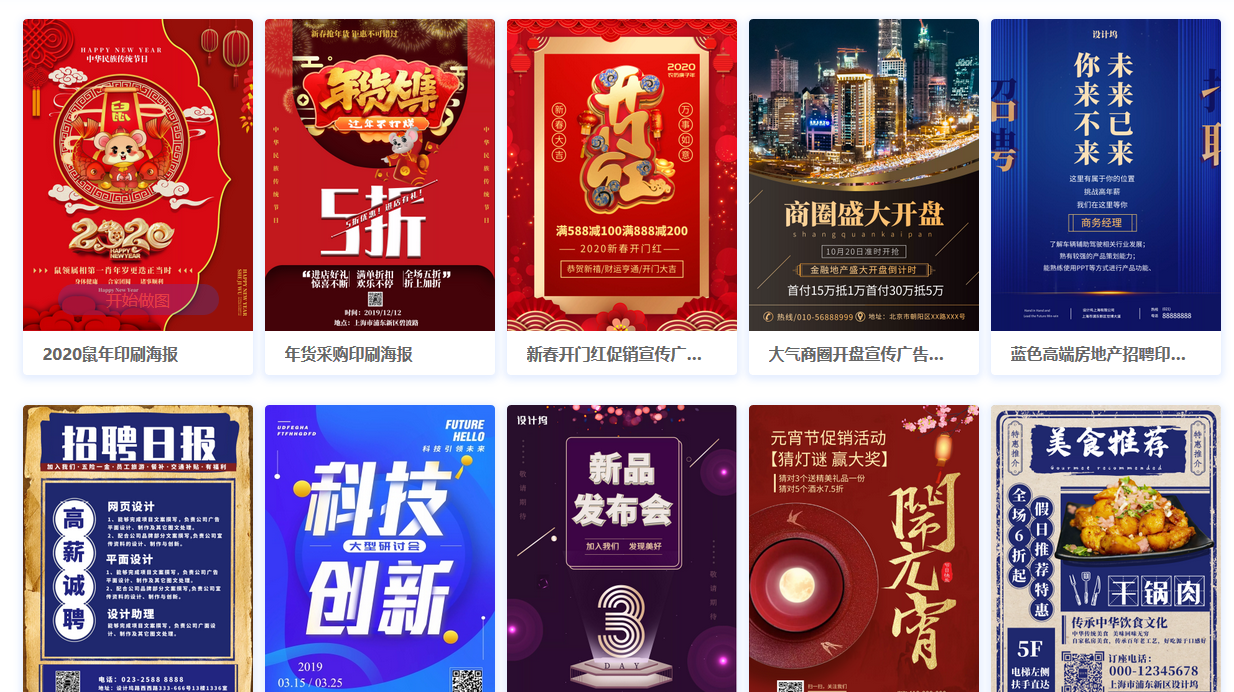Tap the 开始做图 button
1234x692 pixels.
pyautogui.click(x=138, y=300)
